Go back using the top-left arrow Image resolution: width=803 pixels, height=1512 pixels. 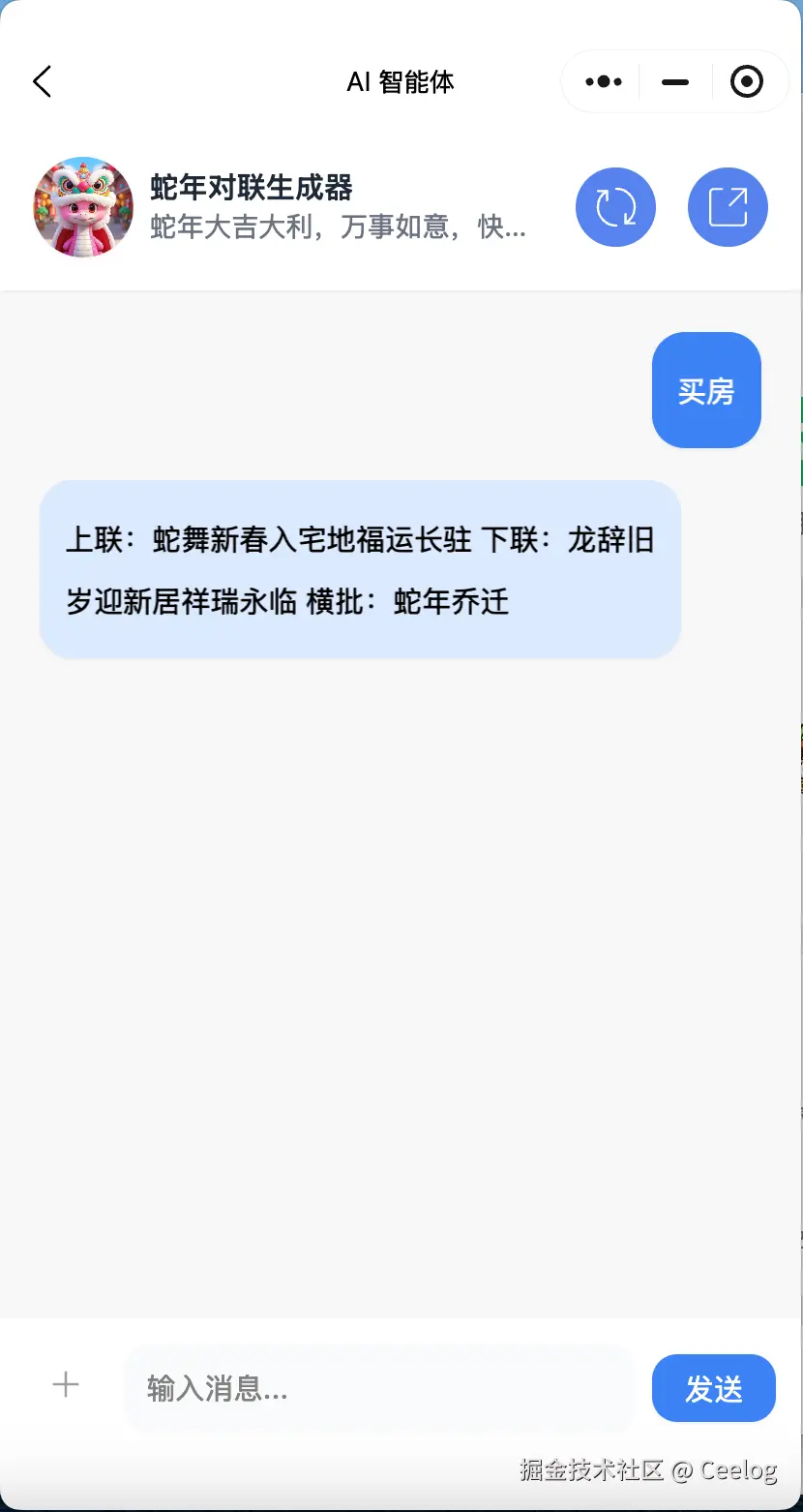[42, 82]
